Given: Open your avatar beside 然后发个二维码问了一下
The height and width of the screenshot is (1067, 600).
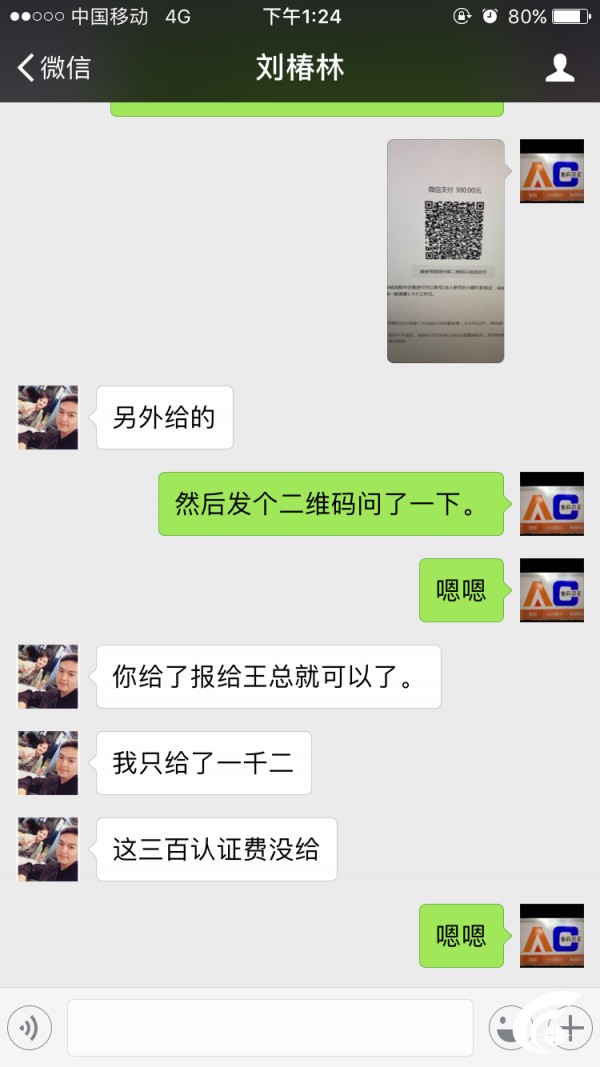Looking at the screenshot, I should coord(552,504).
